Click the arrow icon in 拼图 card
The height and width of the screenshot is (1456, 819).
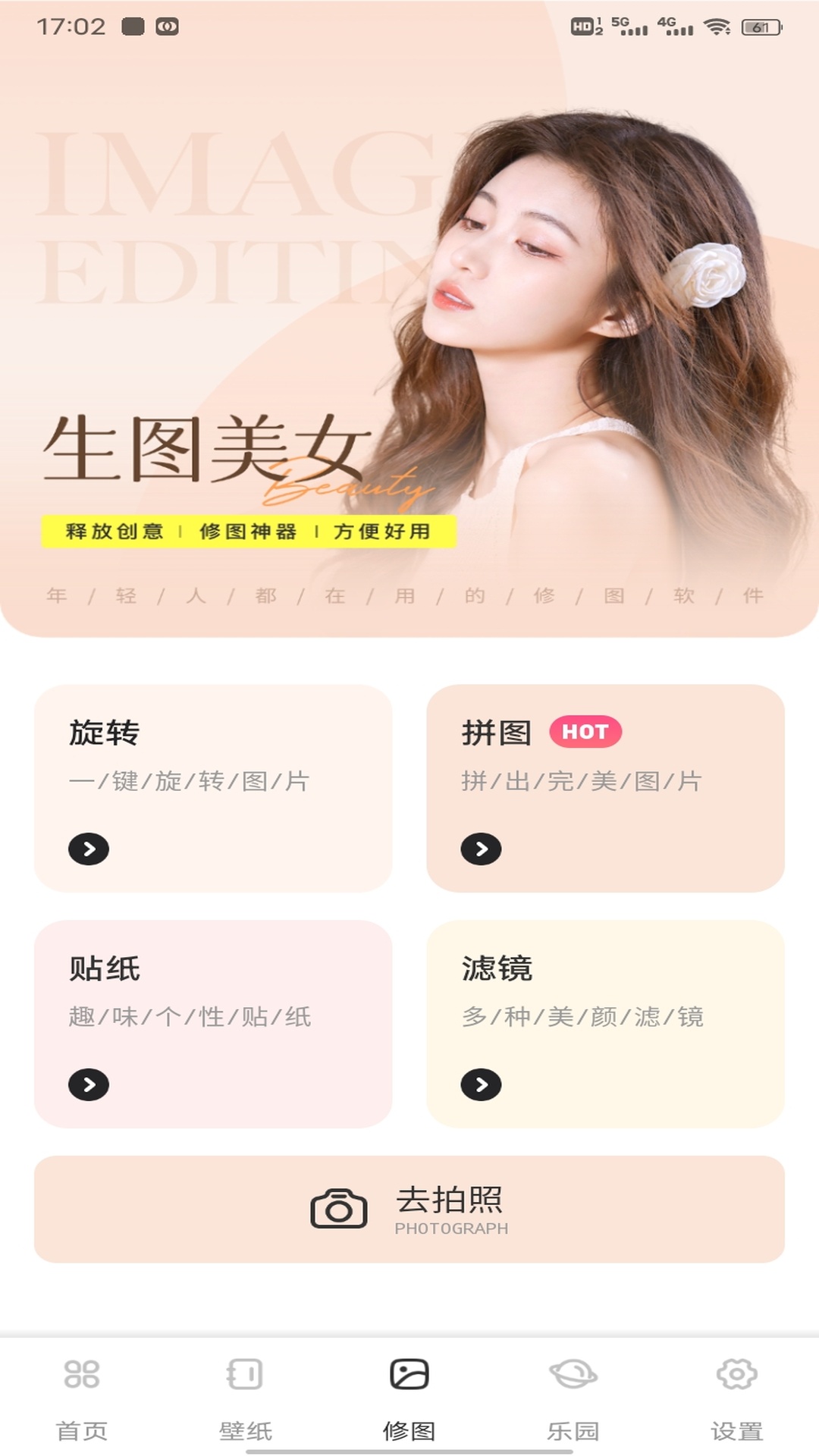pos(481,850)
